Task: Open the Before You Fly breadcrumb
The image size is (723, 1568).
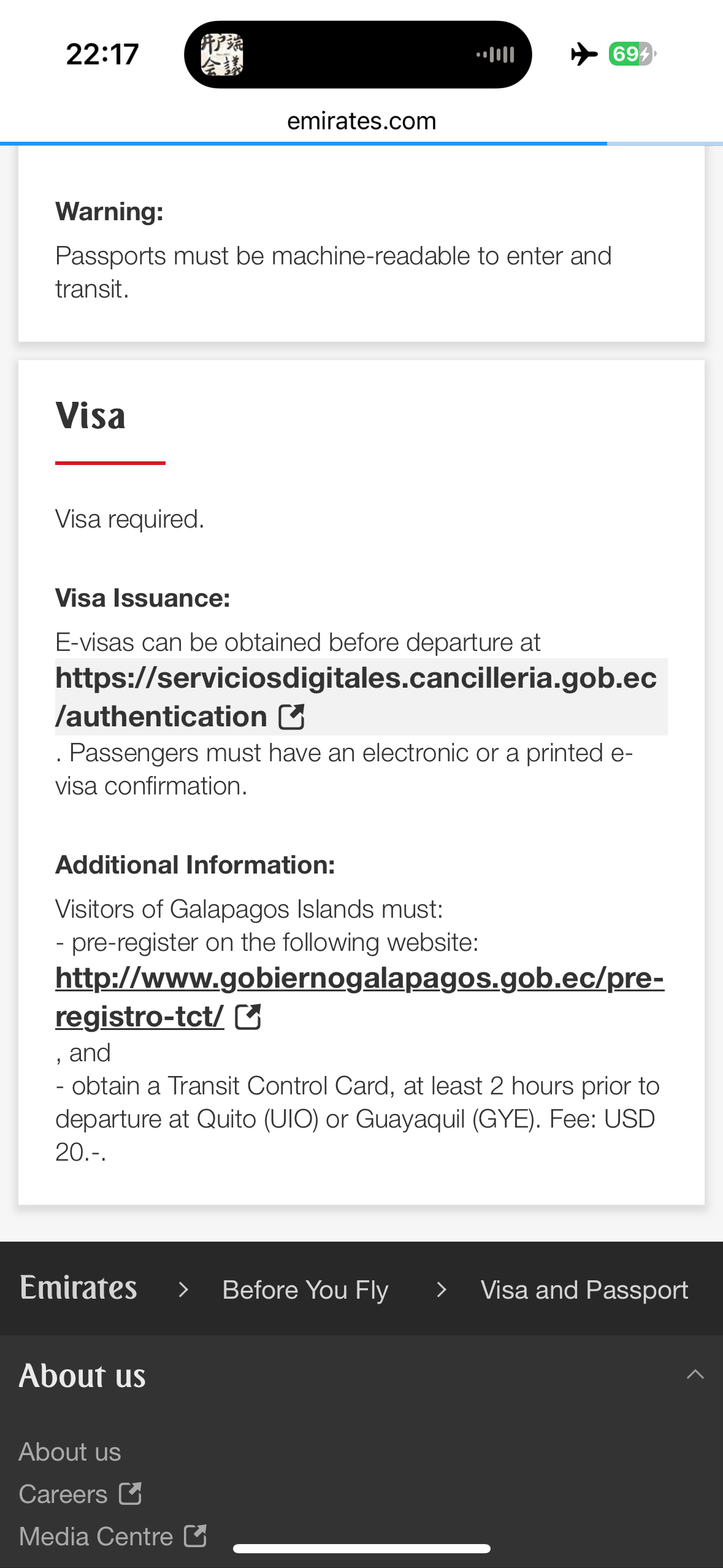Action: click(x=305, y=1289)
